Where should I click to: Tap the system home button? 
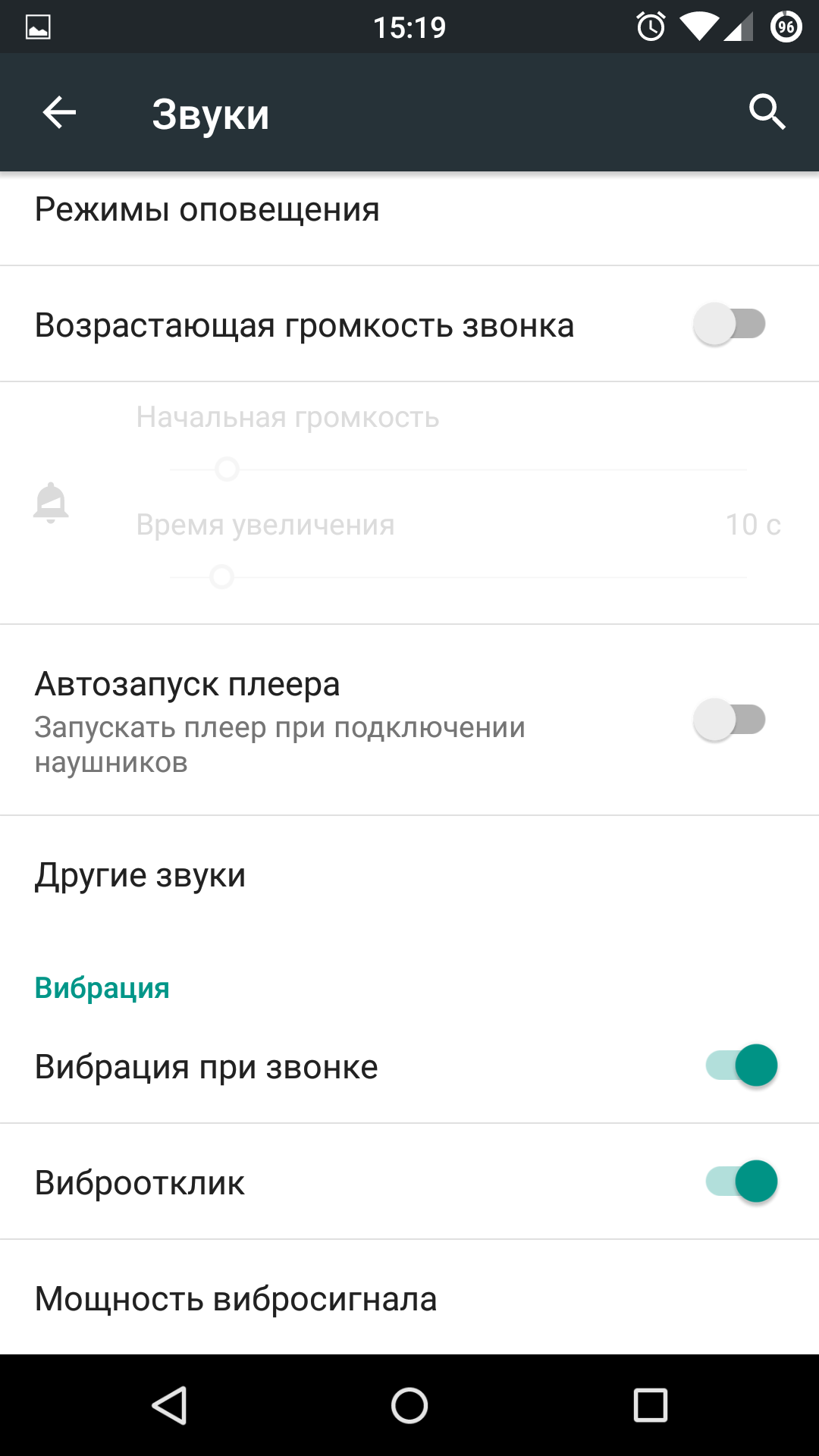click(x=409, y=1406)
